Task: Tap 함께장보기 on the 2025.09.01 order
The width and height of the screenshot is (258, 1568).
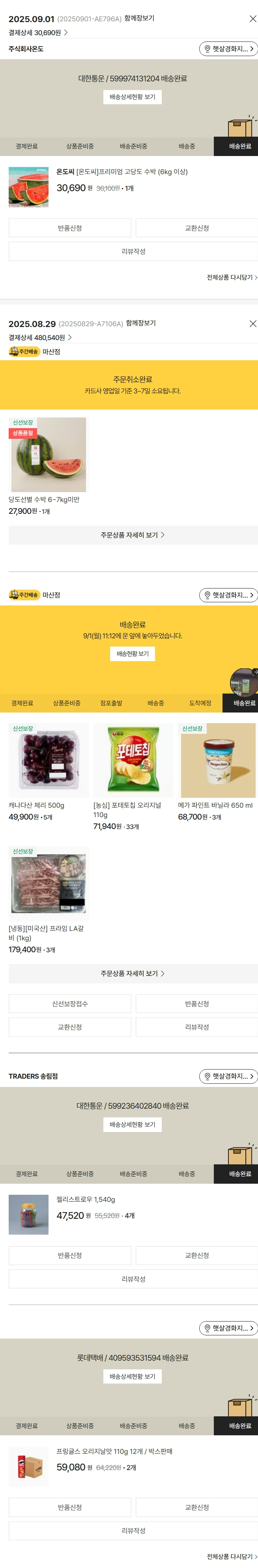Action: 139,18
